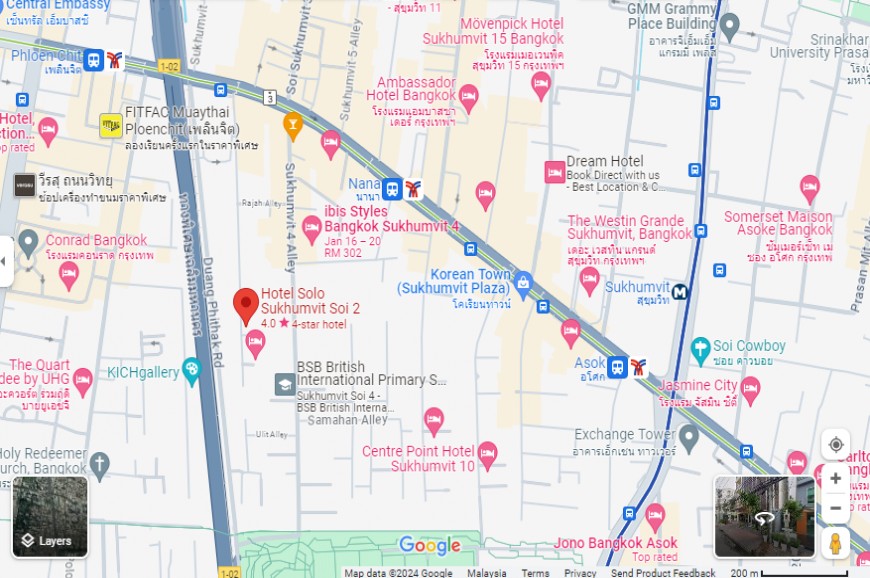Select the Hotel Solo Sukhumvit Soi 2 pin
The image size is (870, 578).
pyautogui.click(x=246, y=305)
